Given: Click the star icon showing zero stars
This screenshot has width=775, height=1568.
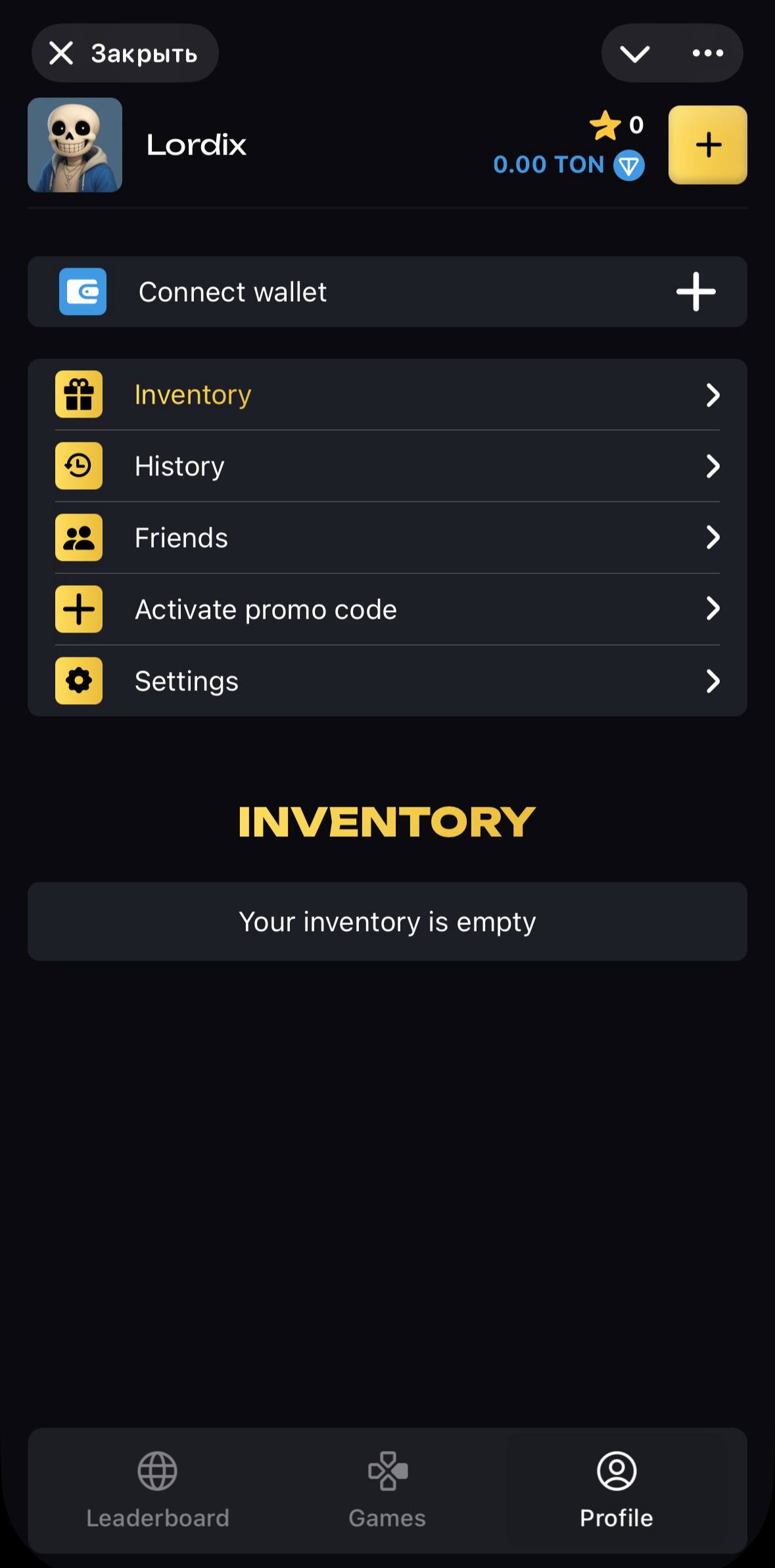Looking at the screenshot, I should (x=605, y=125).
